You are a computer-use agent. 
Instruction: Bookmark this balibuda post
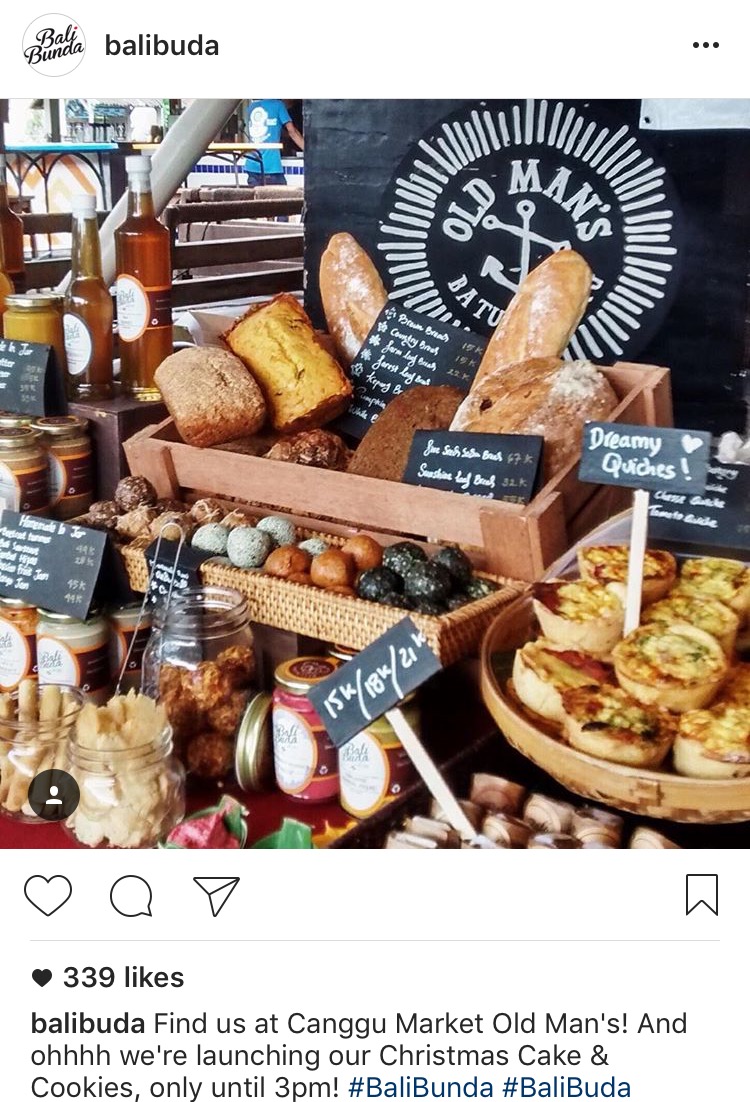[x=702, y=895]
